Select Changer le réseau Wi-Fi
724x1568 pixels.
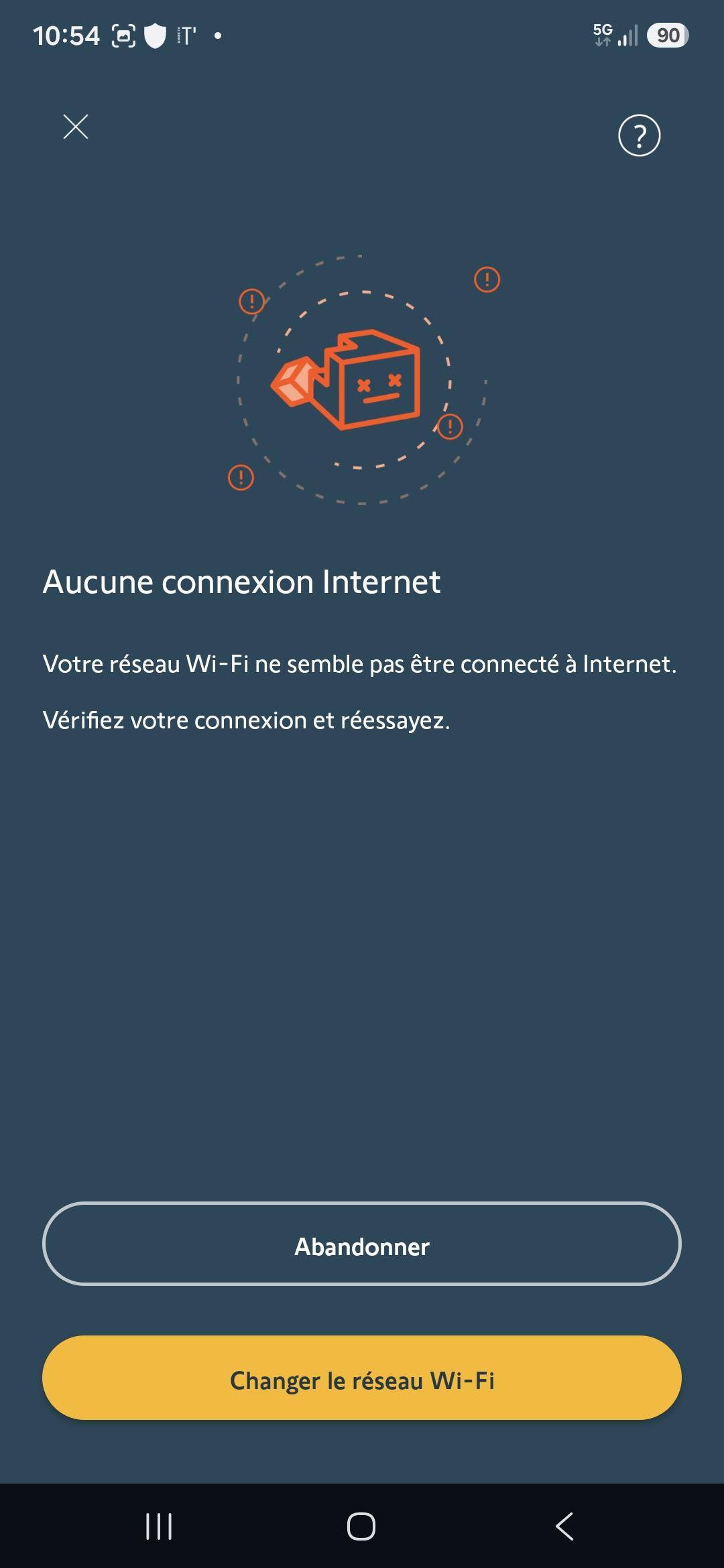click(362, 1378)
